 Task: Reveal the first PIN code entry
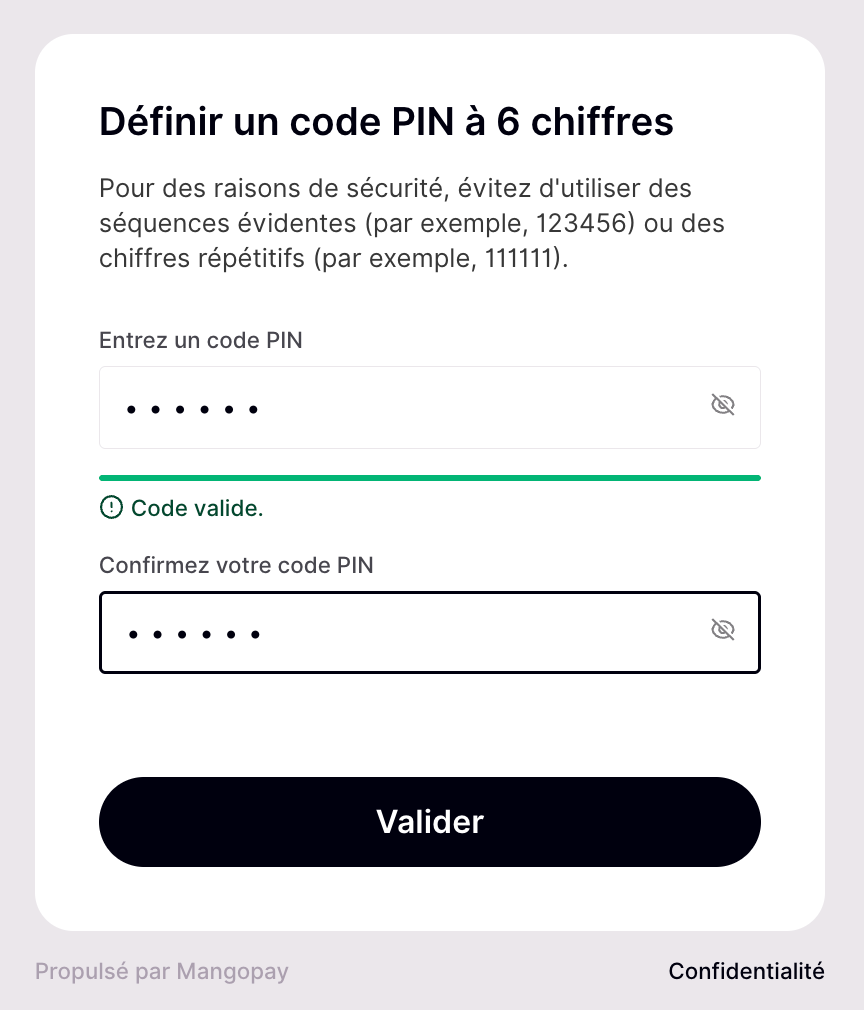(722, 405)
